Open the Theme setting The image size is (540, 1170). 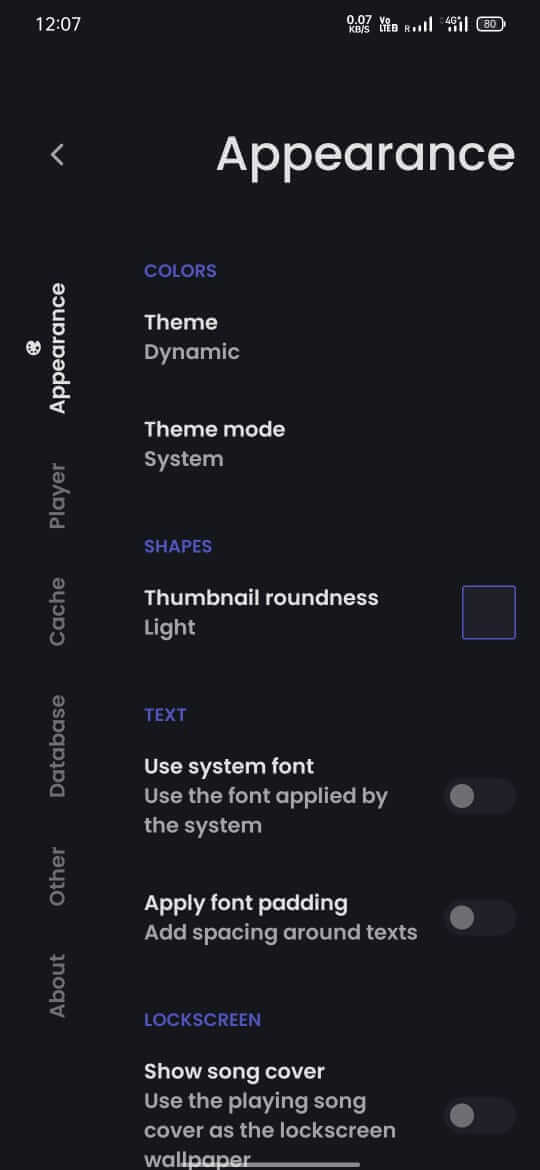[330, 337]
